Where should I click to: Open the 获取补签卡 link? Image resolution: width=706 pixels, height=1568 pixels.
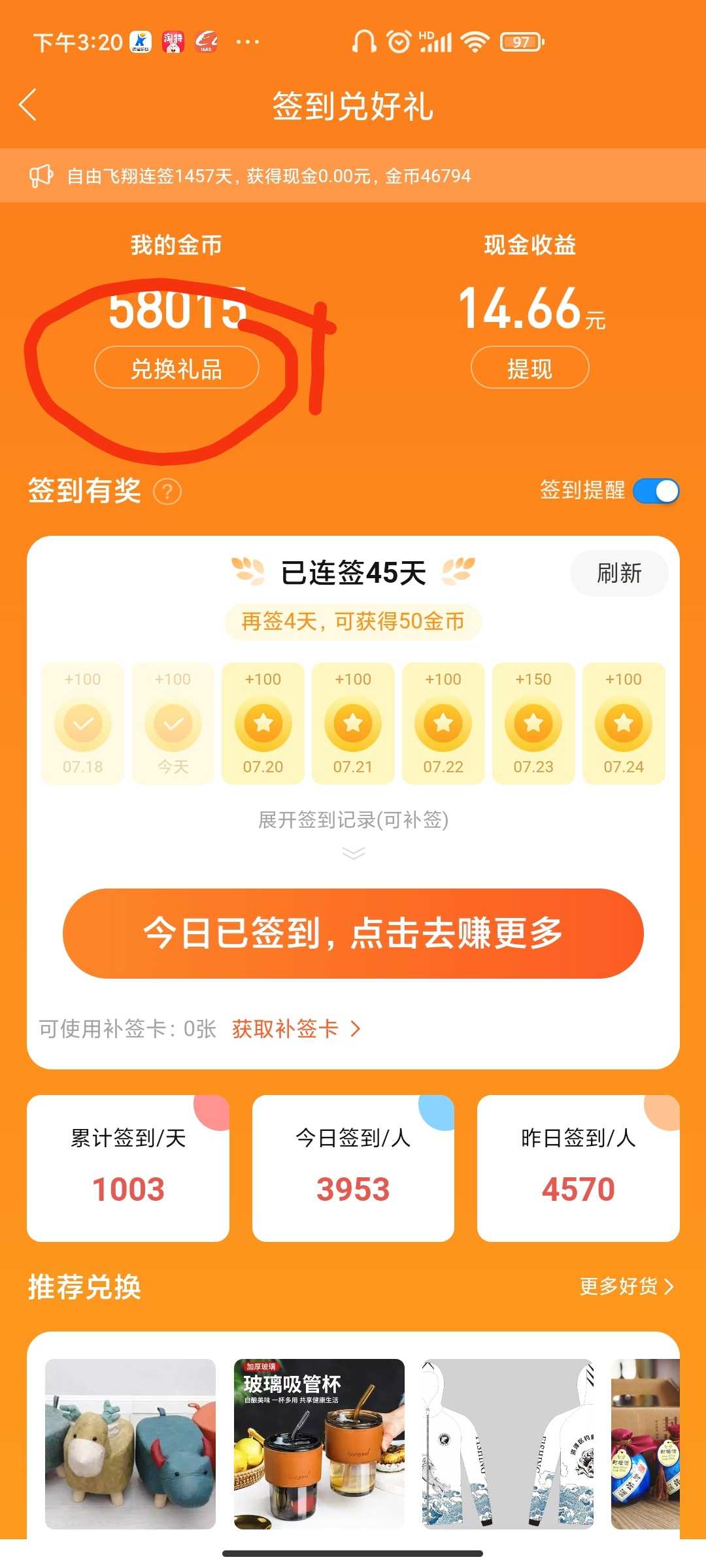(296, 1029)
